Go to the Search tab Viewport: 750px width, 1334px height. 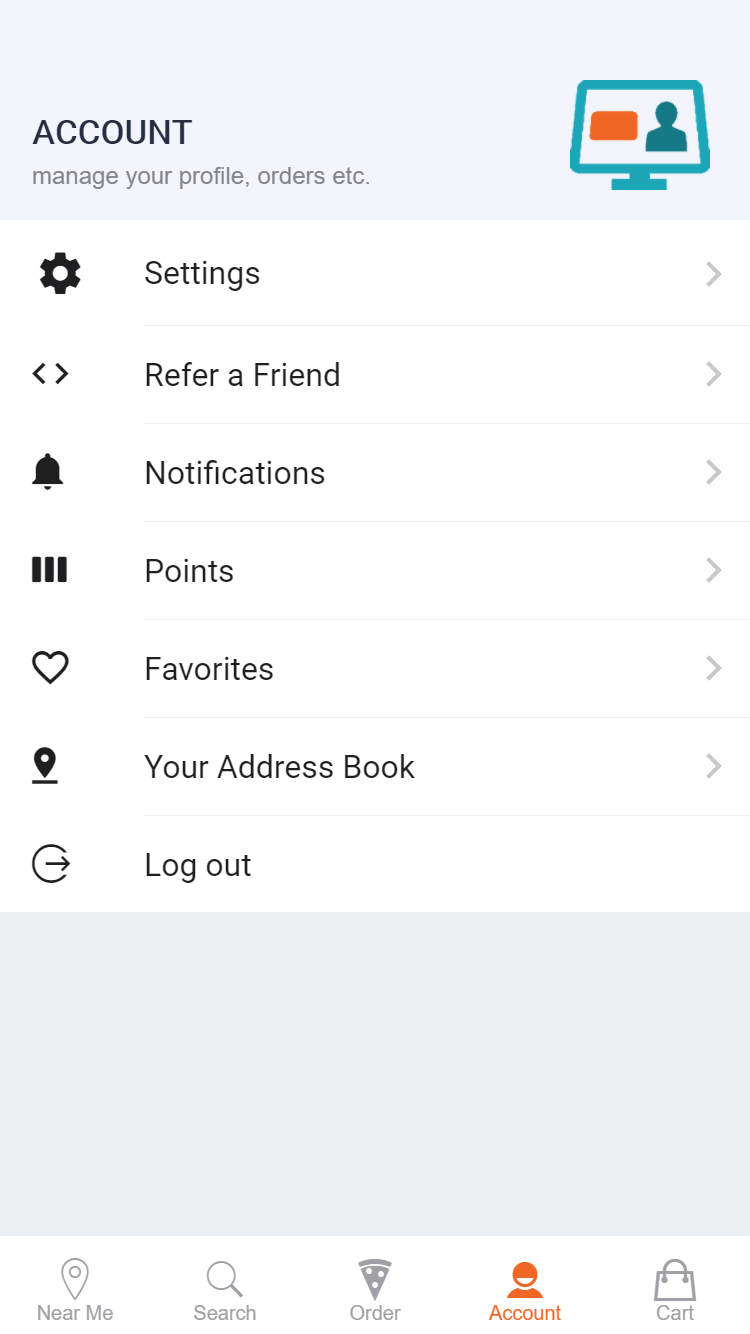point(225,1290)
